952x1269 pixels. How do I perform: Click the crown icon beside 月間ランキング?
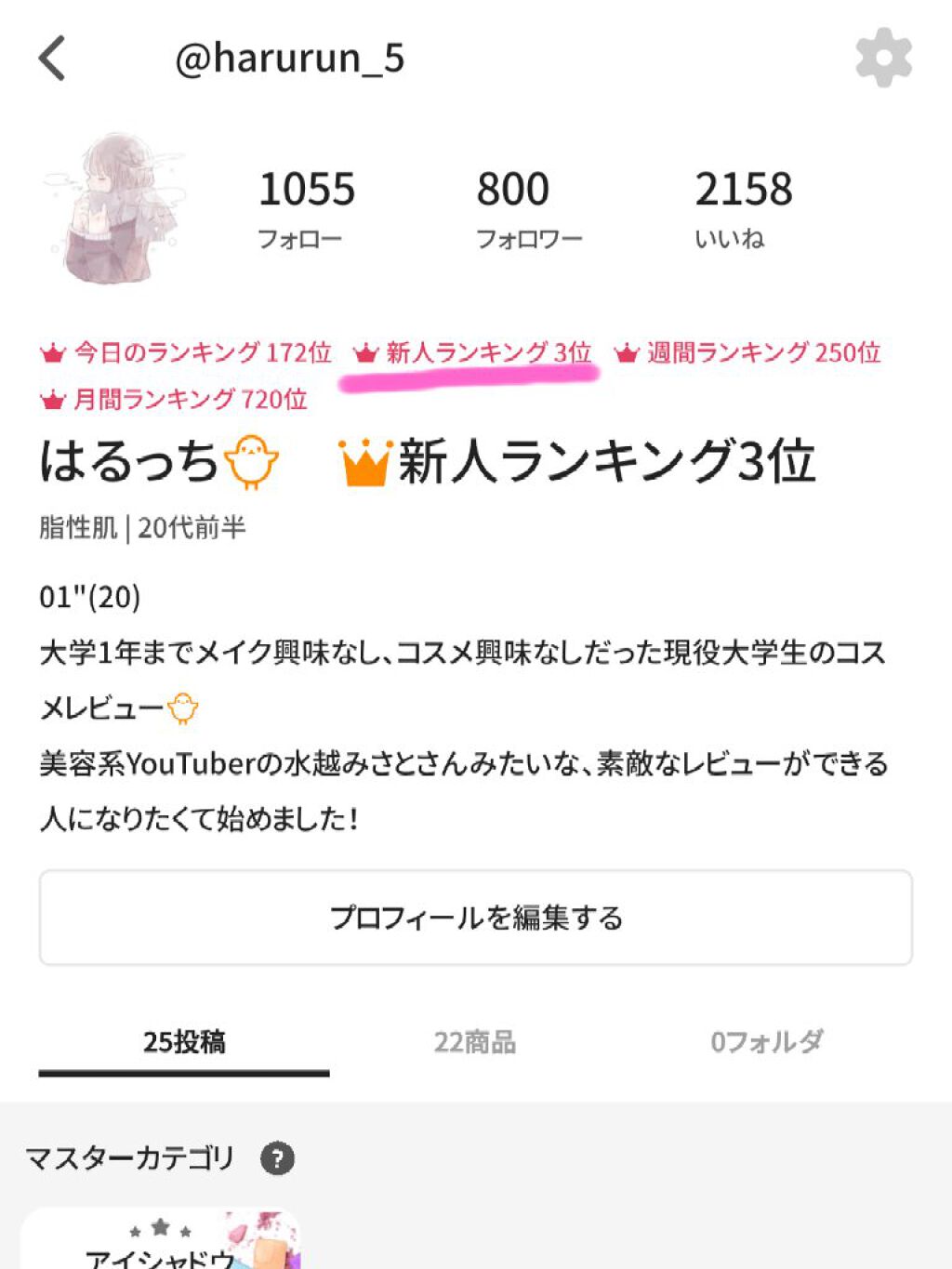click(x=52, y=400)
